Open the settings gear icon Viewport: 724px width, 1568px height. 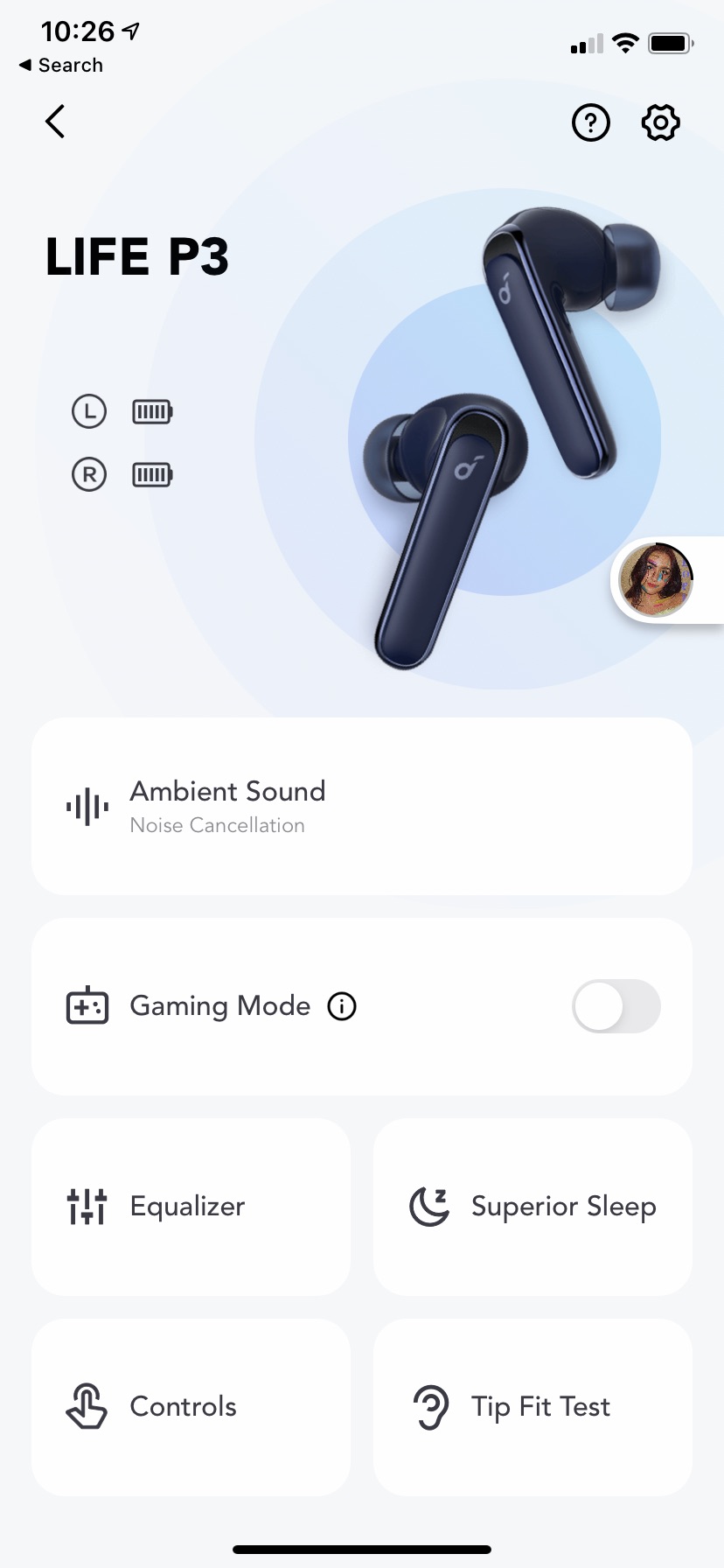point(661,122)
